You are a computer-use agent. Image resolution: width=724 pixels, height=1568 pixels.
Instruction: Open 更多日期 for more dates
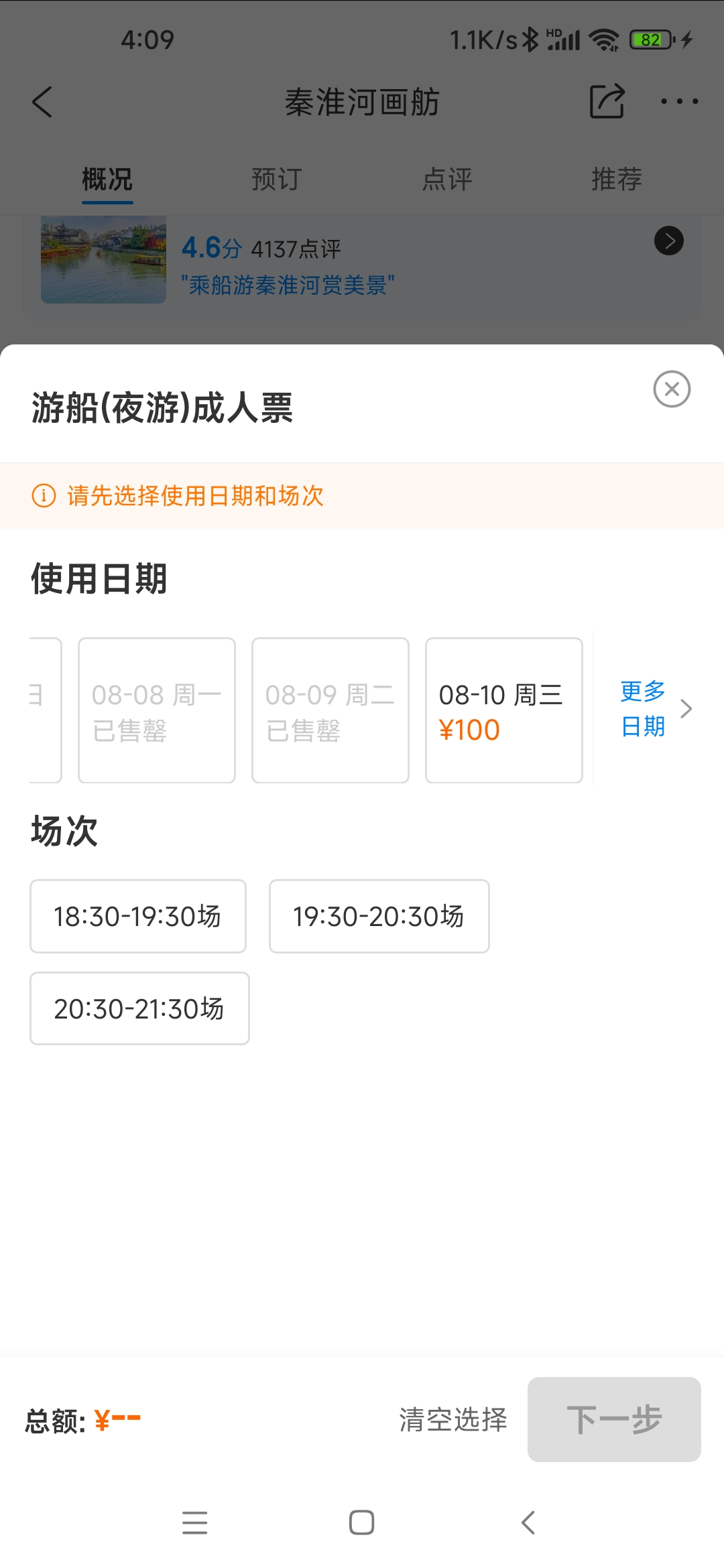pos(654,709)
